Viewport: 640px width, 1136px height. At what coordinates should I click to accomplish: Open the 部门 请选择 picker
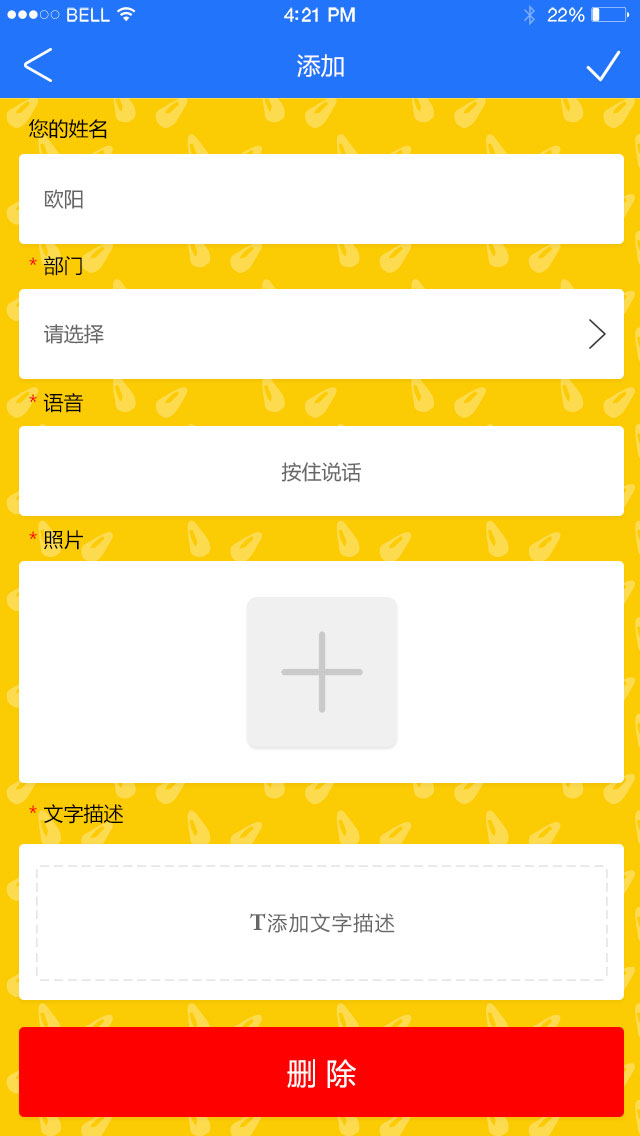pos(321,334)
